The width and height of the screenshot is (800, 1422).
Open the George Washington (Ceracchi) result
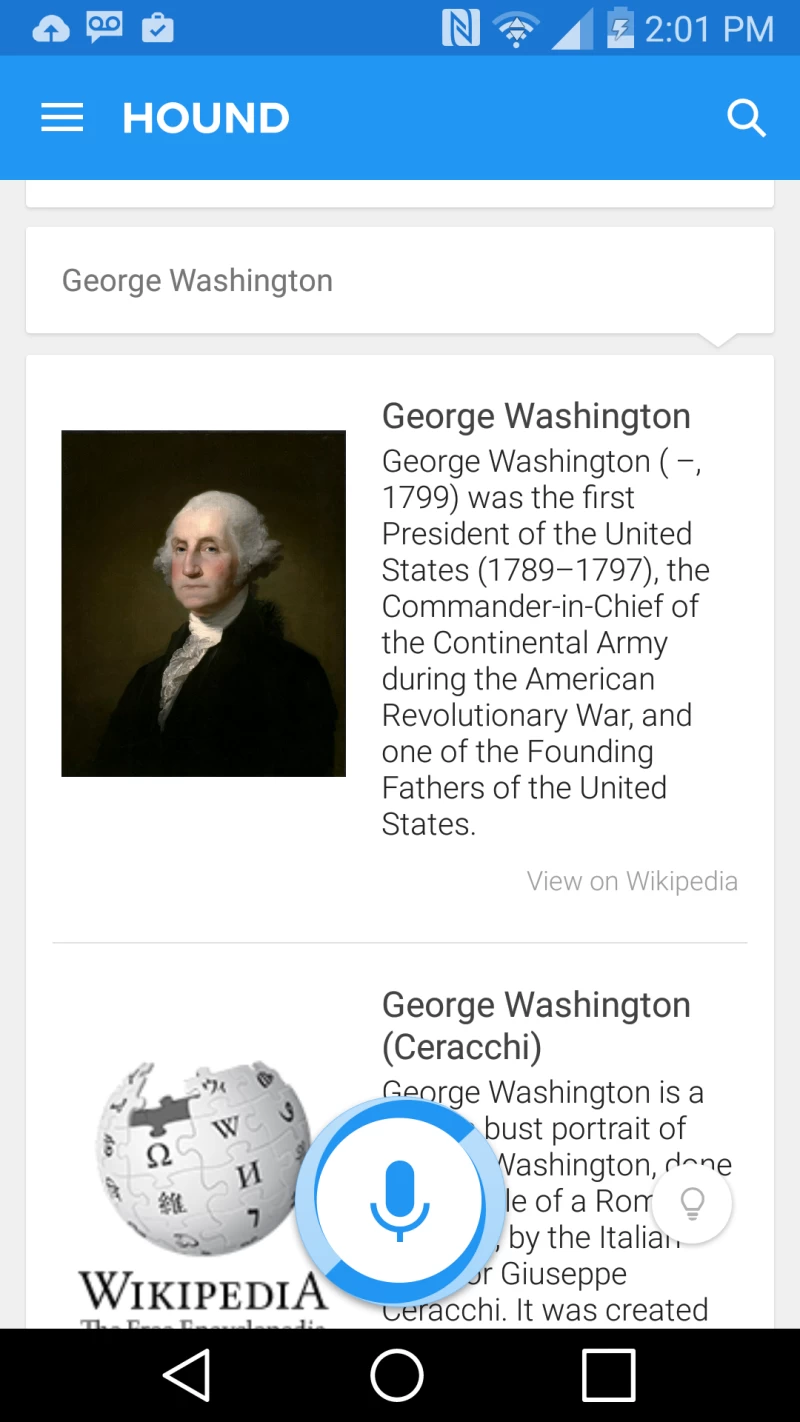pyautogui.click(x=536, y=1025)
